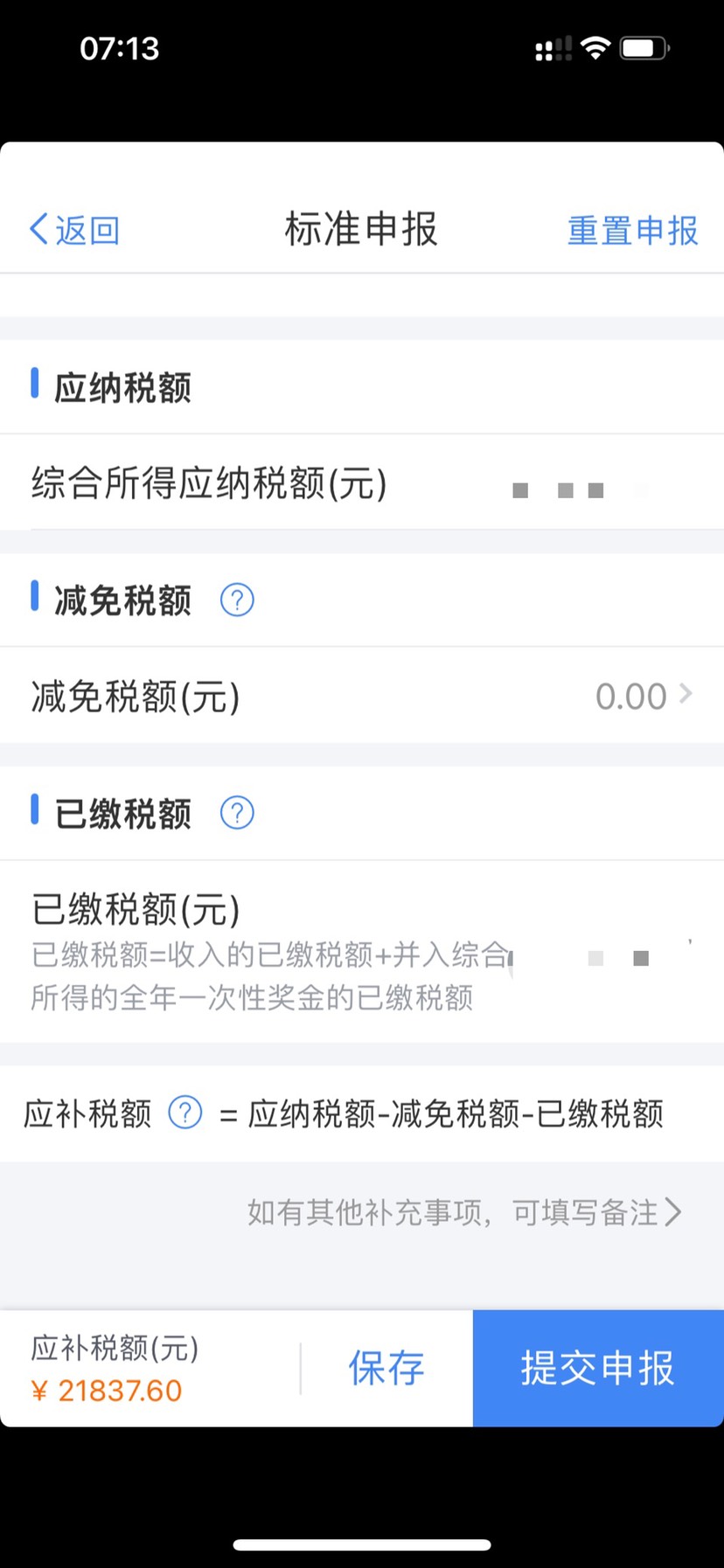This screenshot has height=1568, width=724.
Task: Open help icon beside 减免税额
Action: click(x=237, y=600)
